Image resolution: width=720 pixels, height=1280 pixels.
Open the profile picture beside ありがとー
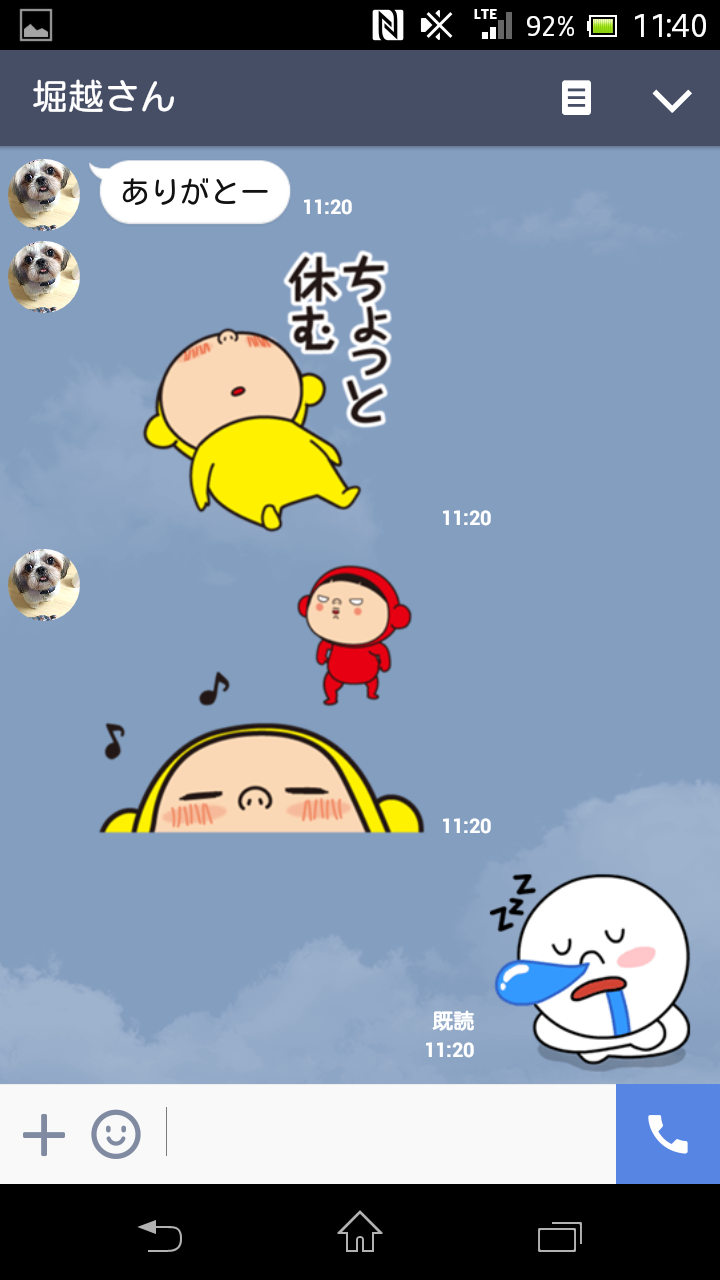[x=44, y=195]
